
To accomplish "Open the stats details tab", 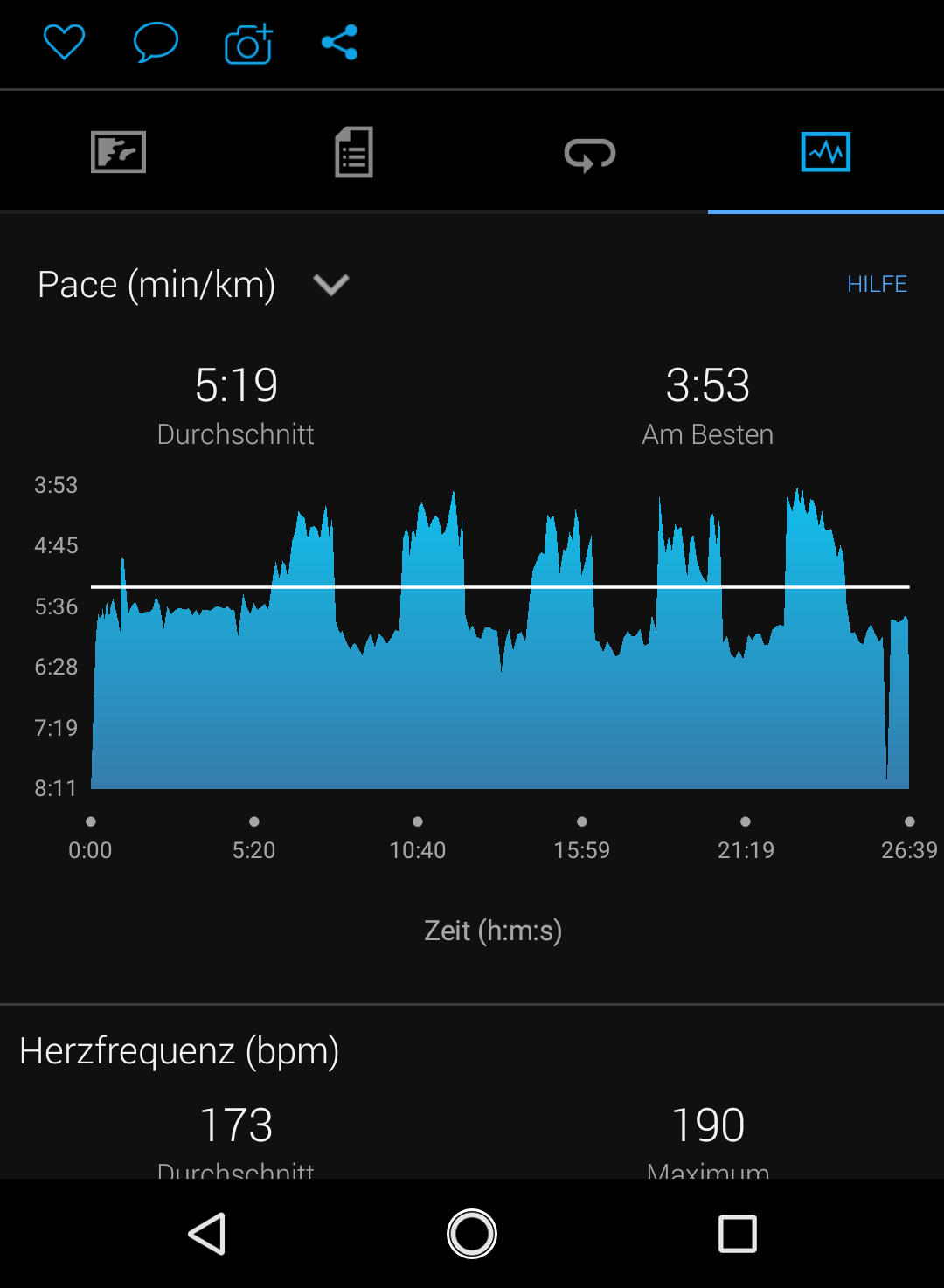I will pyautogui.click(x=354, y=152).
